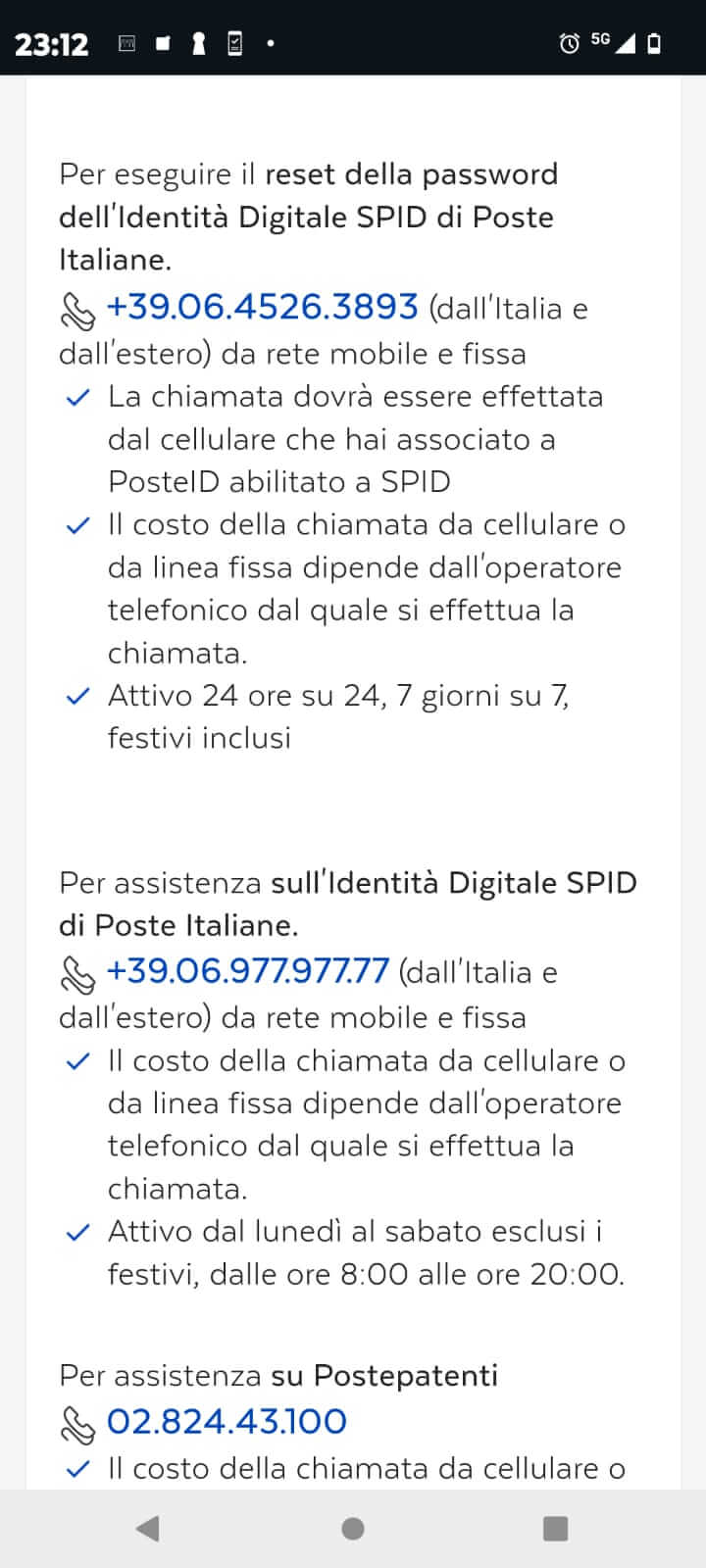Call Postepatenti assistance at 02.824.43.100

(227, 1421)
